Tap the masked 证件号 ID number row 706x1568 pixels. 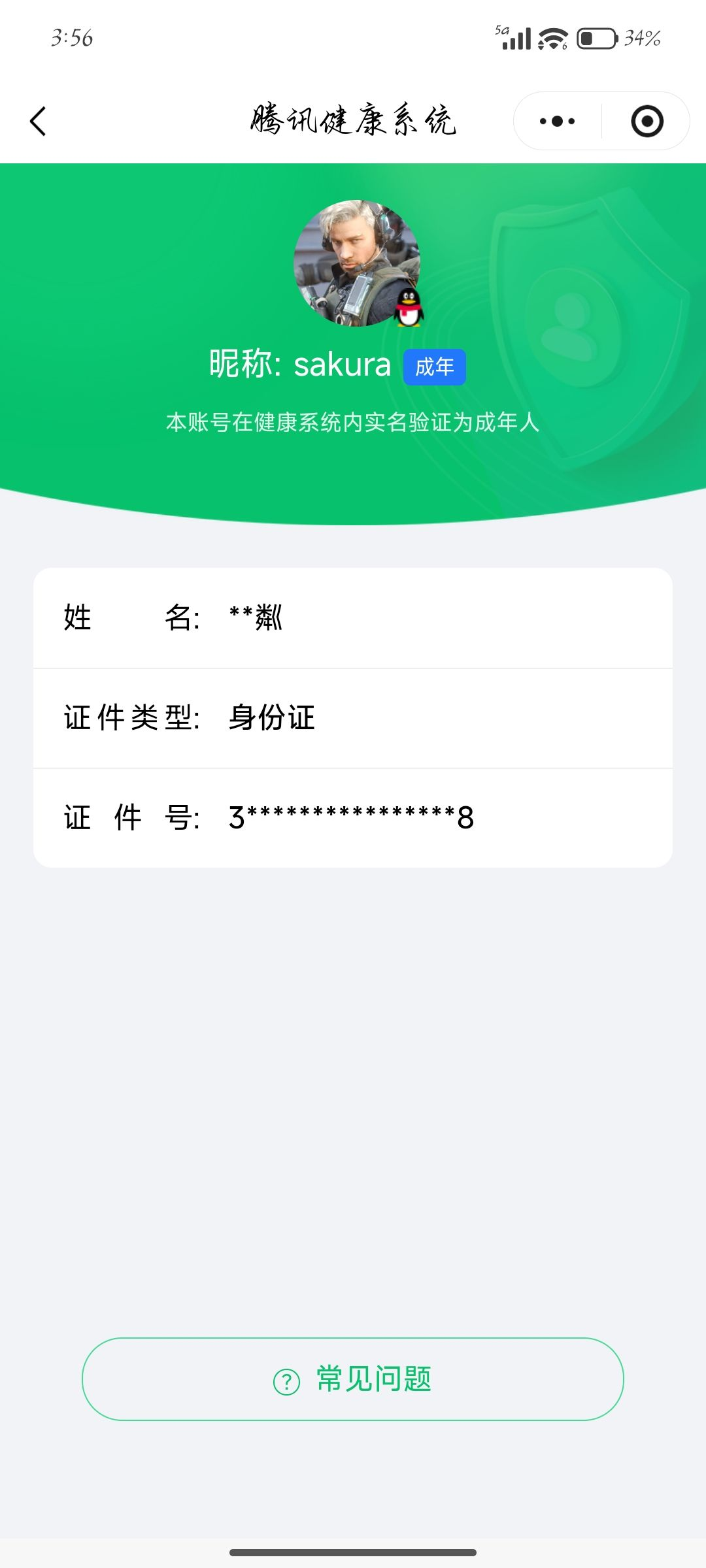(x=353, y=817)
